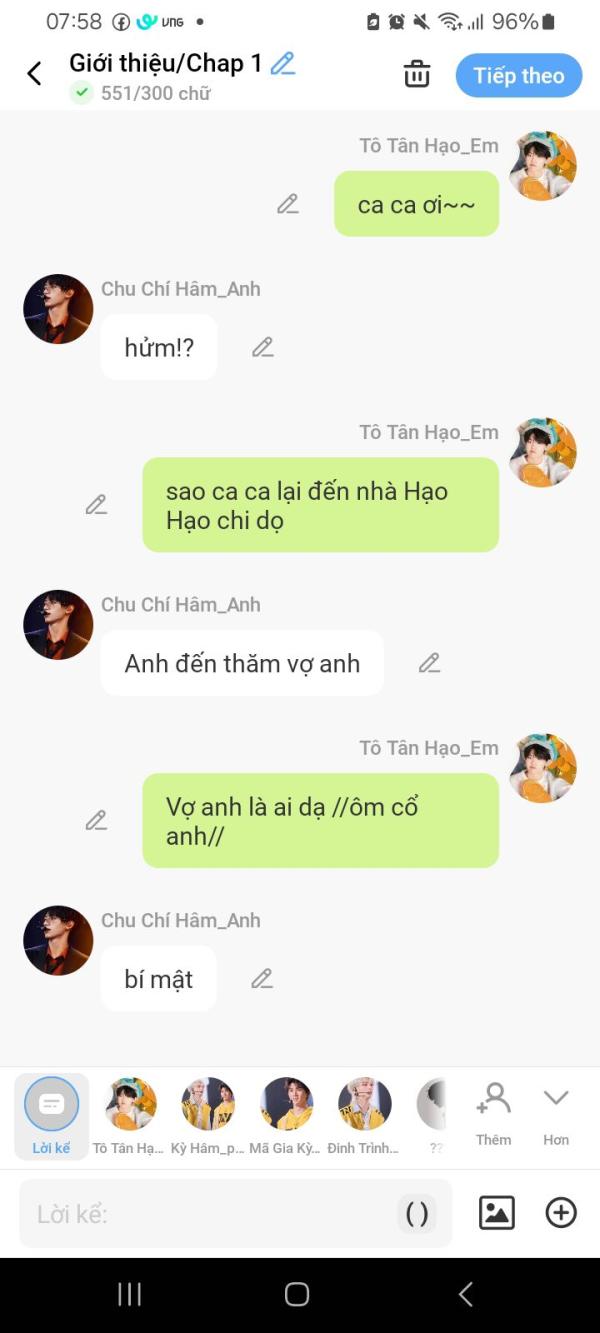Choose character Đinh Trình... as speaker
Screen dimensions: 600x1333
(x=364, y=1115)
